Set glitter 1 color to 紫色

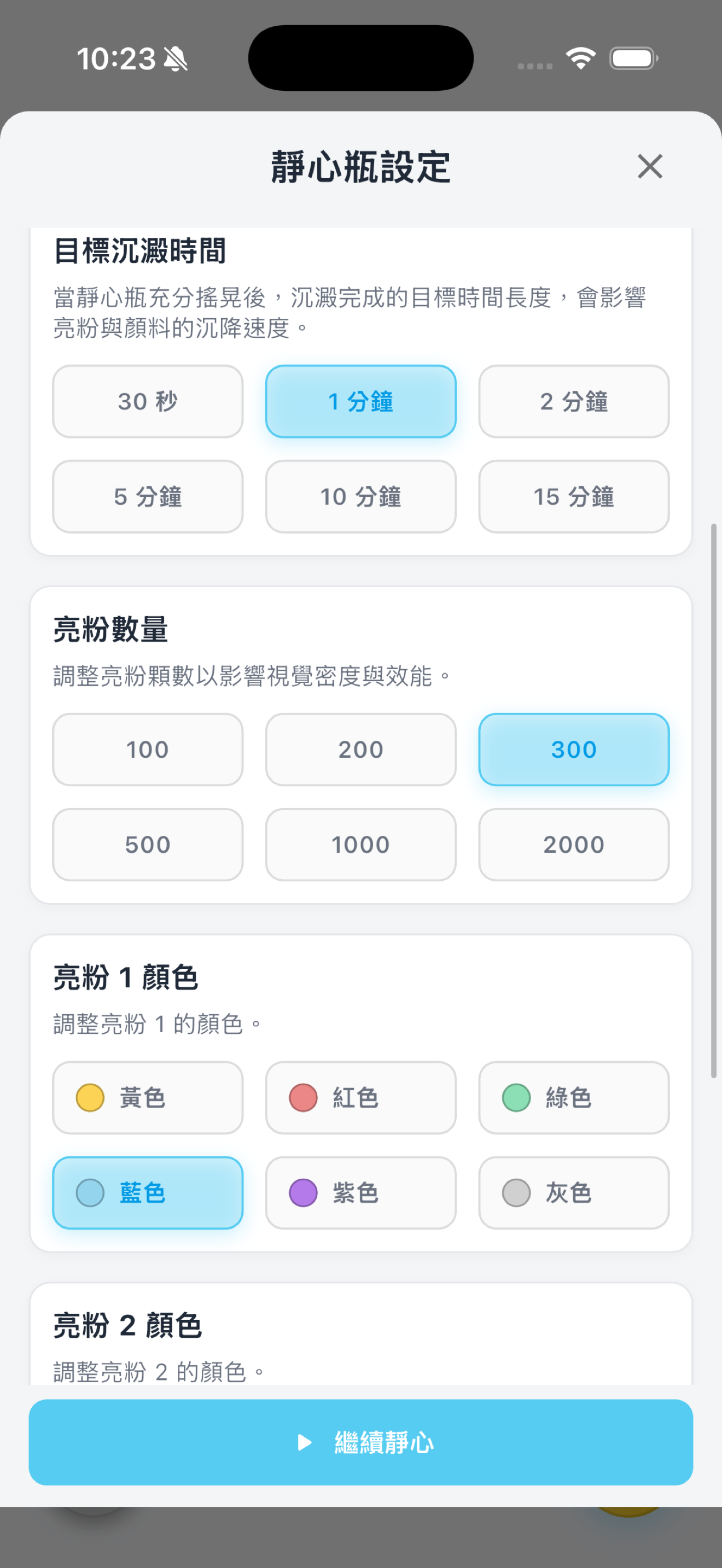361,1192
